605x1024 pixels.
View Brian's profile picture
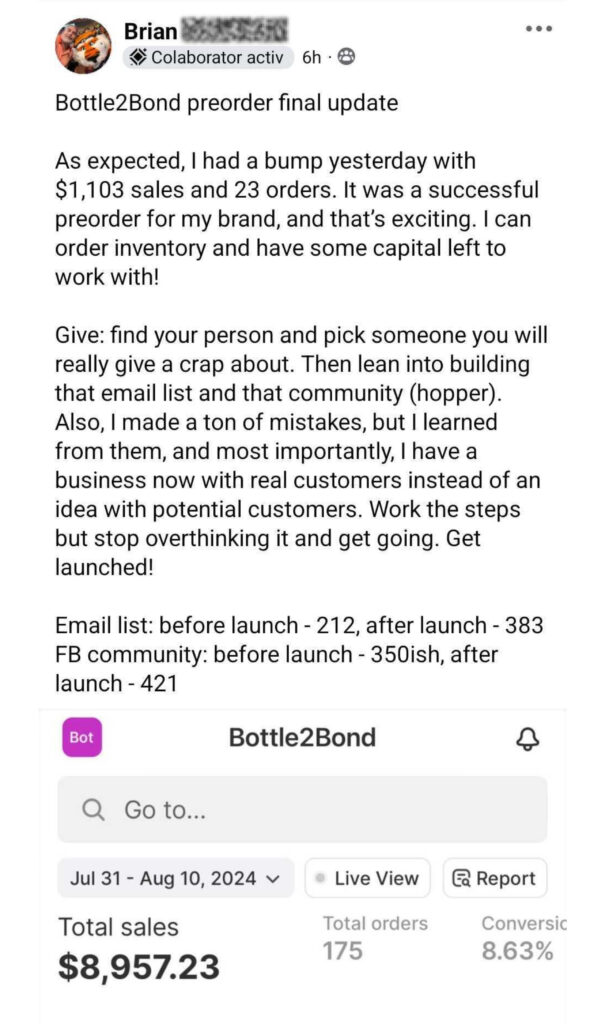[x=83, y=45]
